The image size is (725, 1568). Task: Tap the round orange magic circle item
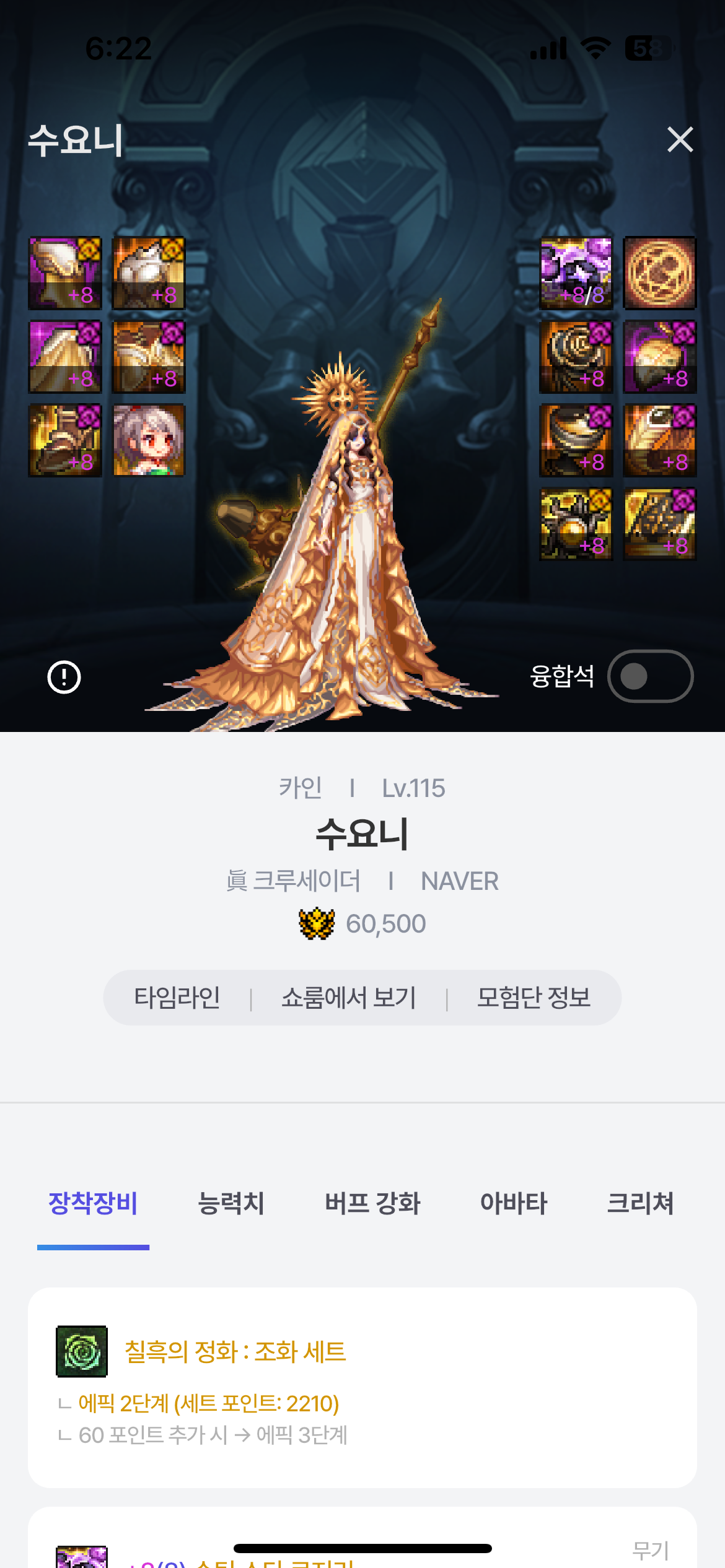click(660, 273)
